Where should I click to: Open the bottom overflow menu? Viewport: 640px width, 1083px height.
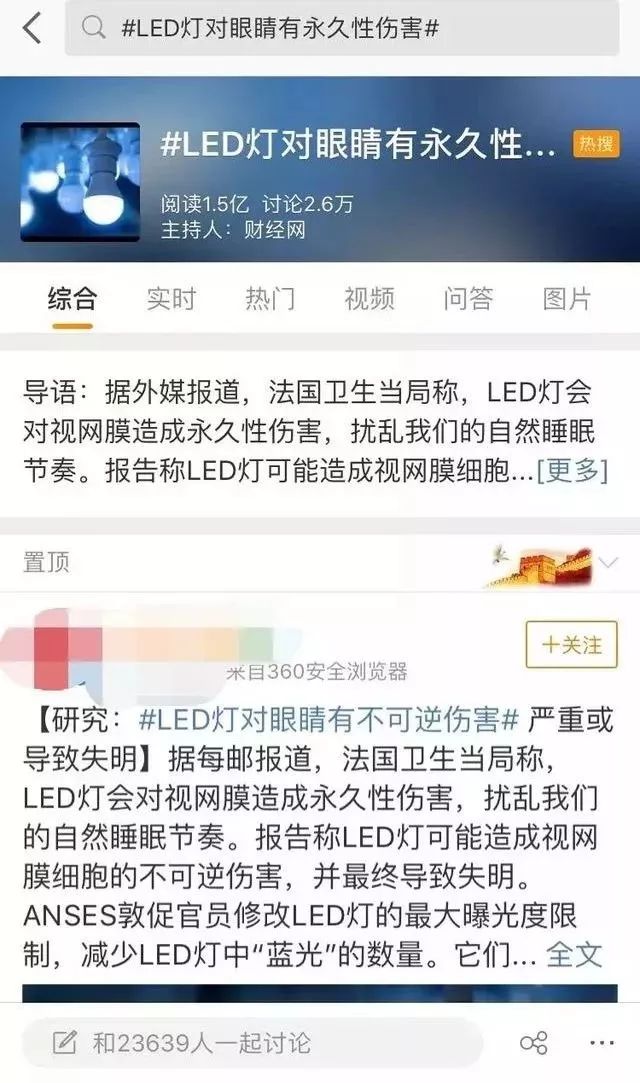coord(602,1043)
